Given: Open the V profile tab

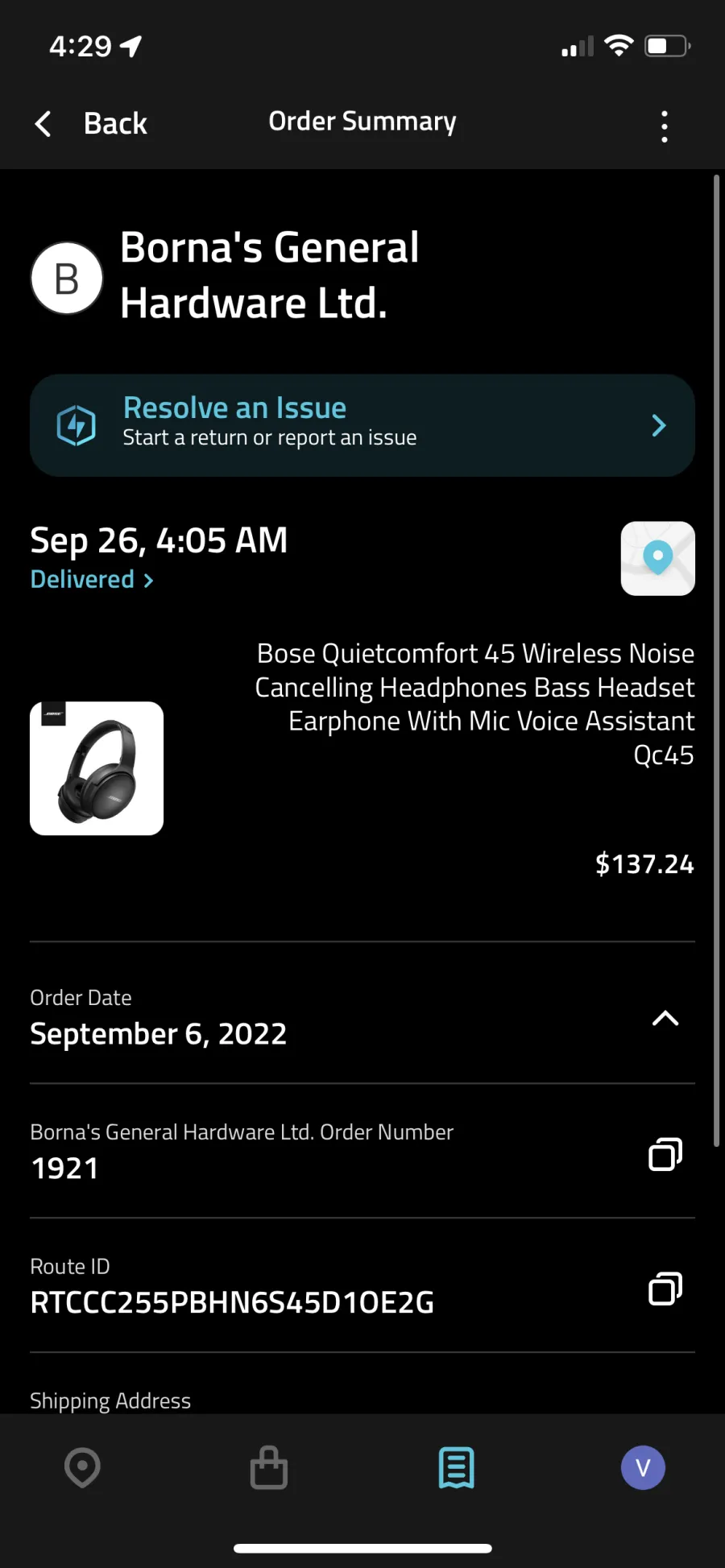Looking at the screenshot, I should tap(643, 1467).
